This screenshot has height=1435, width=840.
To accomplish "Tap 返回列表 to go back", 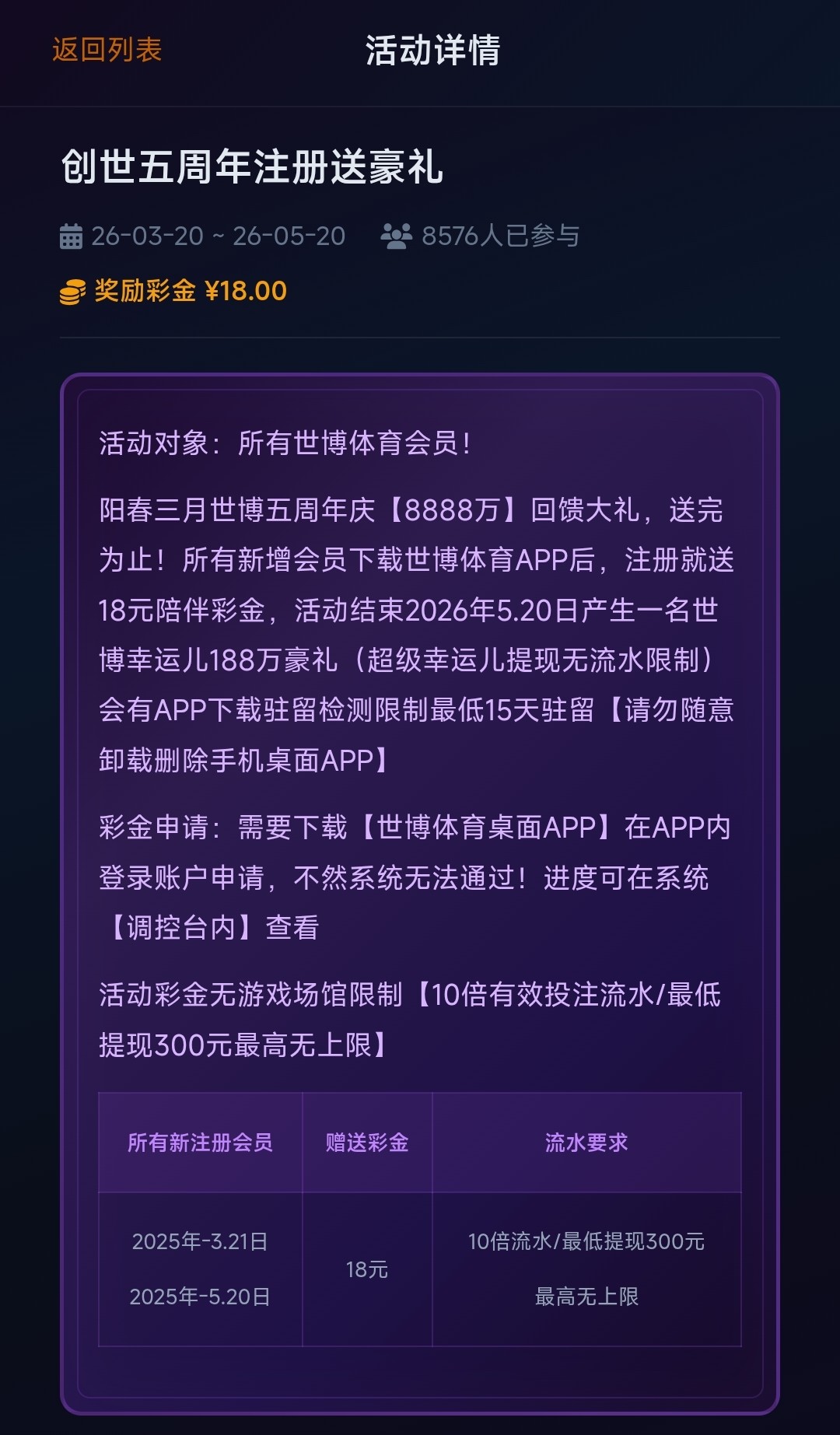I will 107,50.
